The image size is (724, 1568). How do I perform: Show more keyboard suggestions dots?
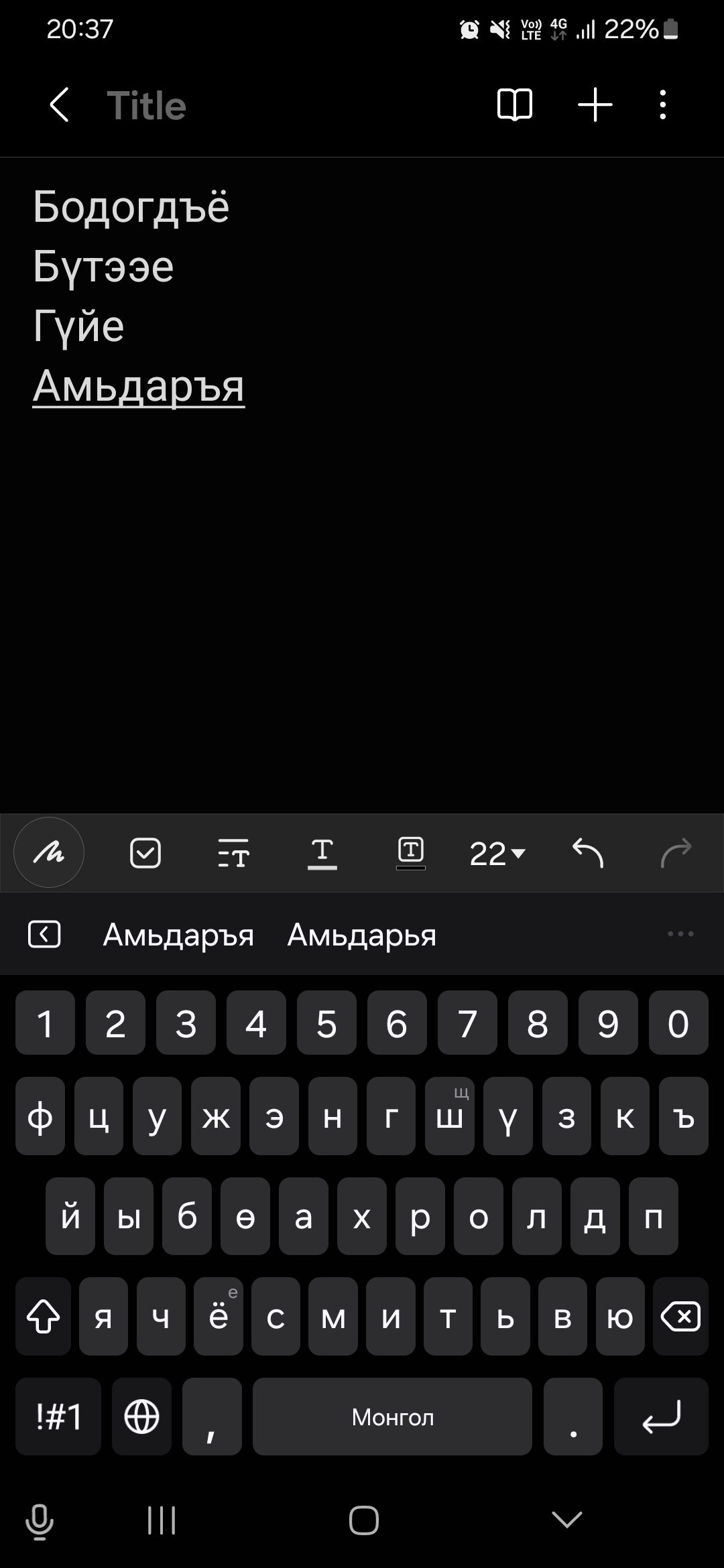tap(680, 933)
